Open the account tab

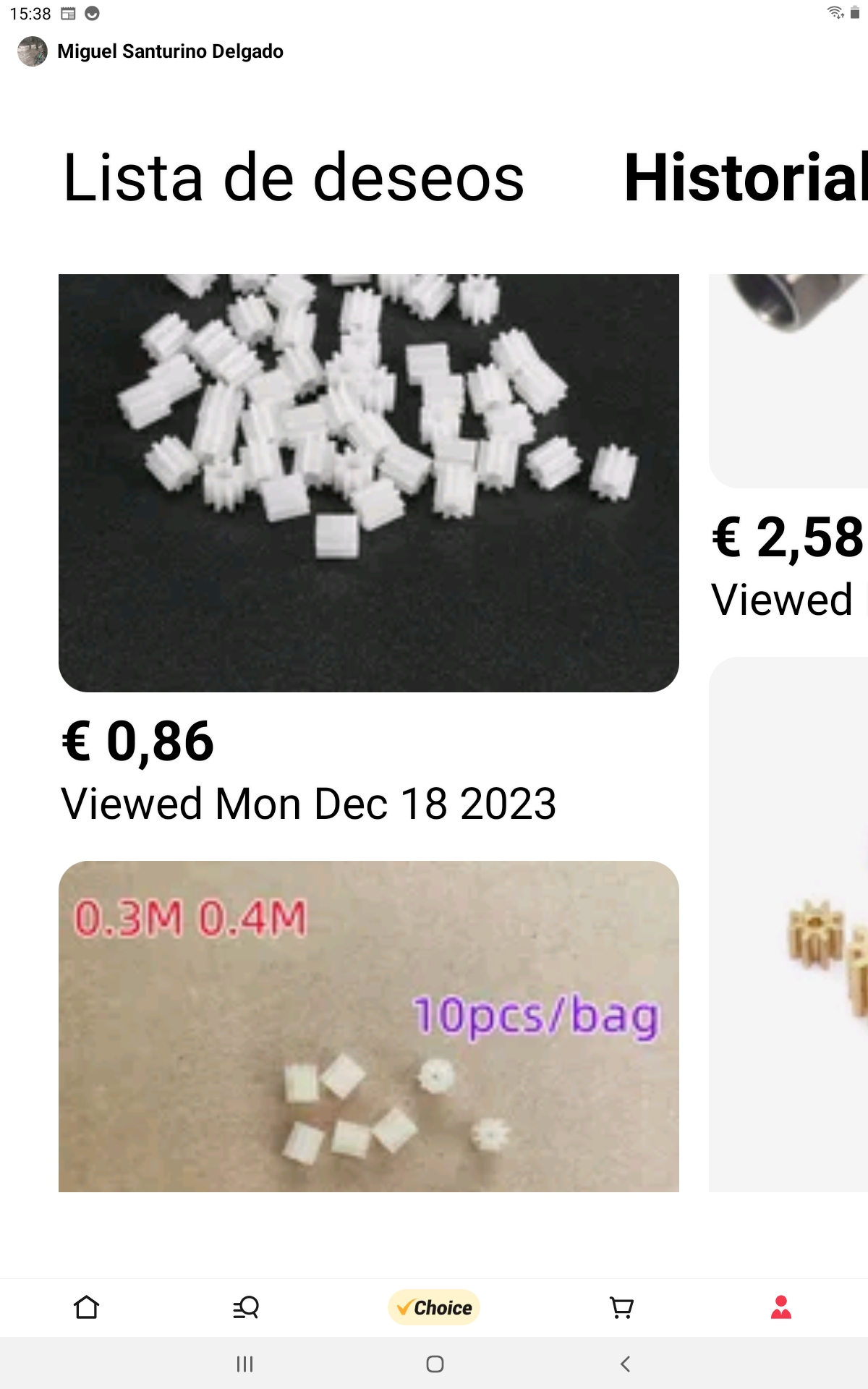coord(781,1307)
